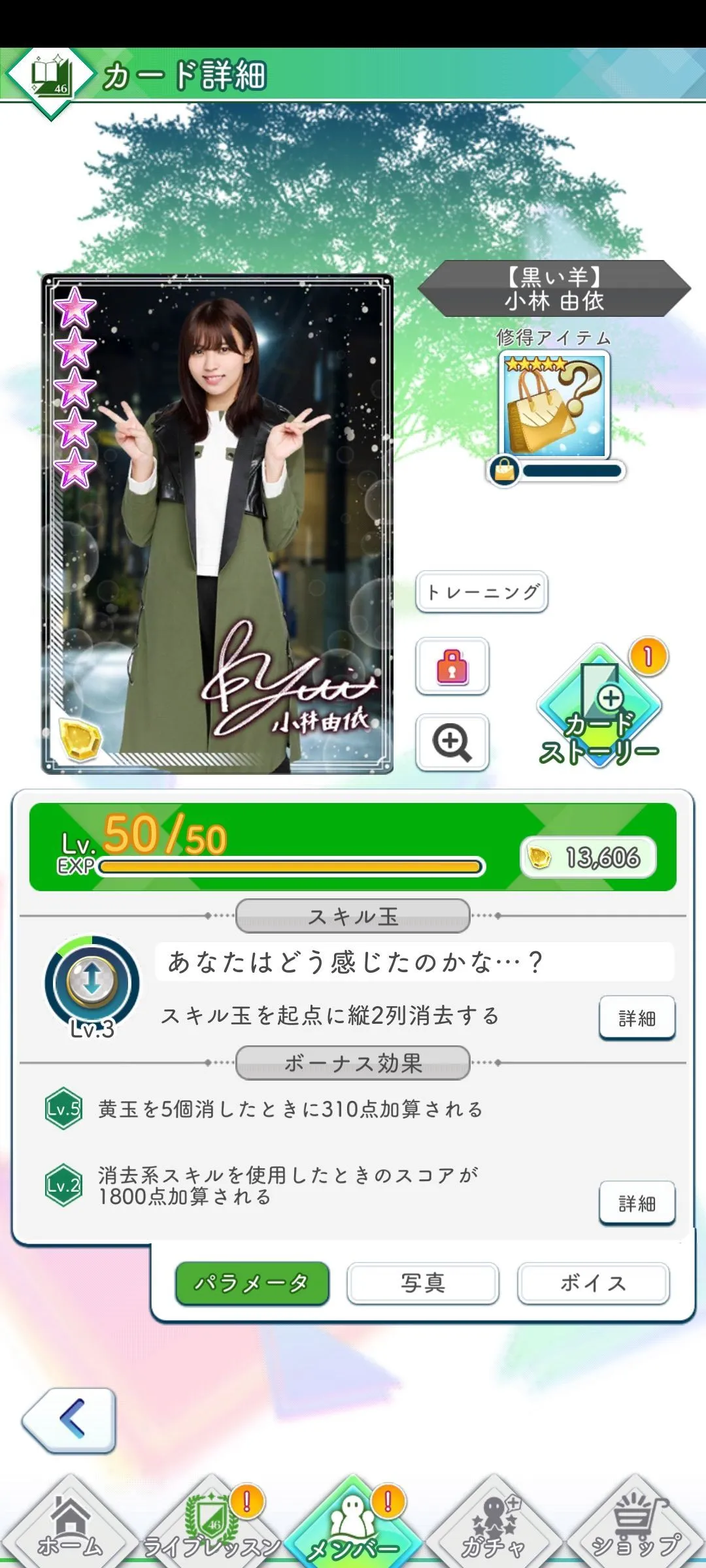706x1568 pixels.
Task: Tap the トレーニング button
Action: [x=482, y=593]
